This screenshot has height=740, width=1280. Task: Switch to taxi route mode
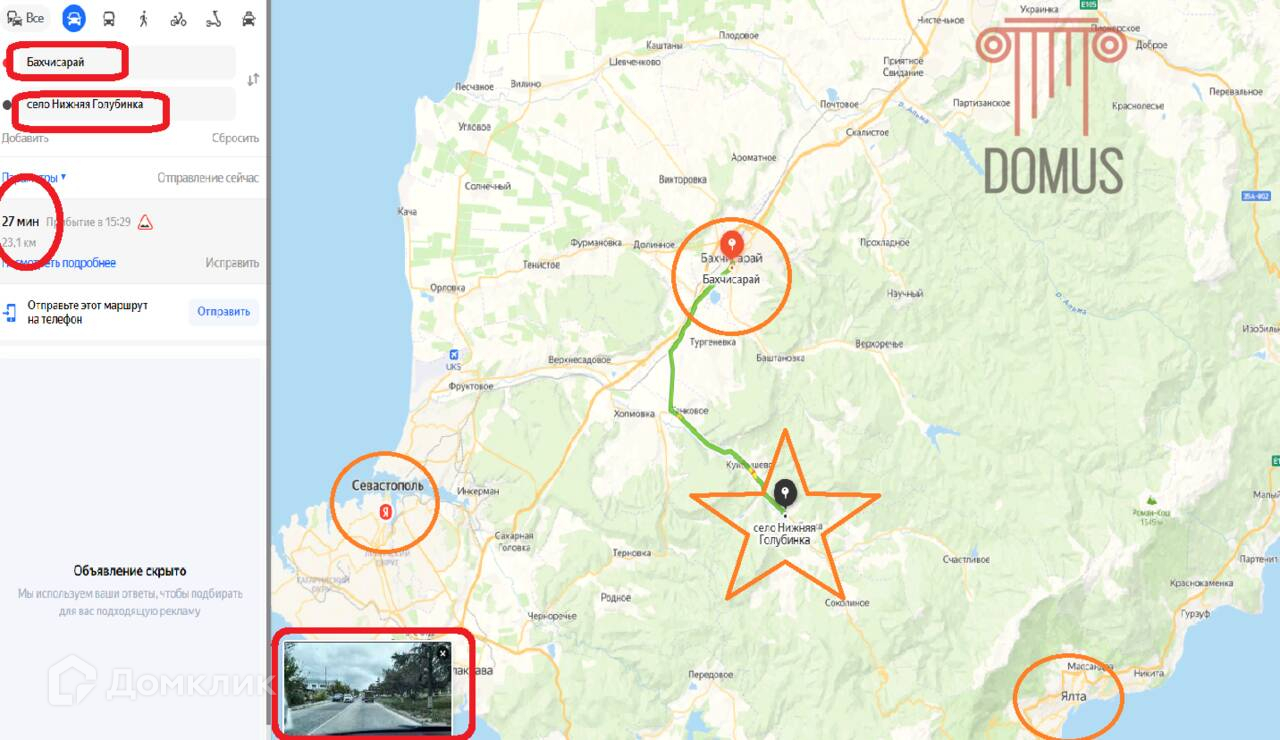248,18
